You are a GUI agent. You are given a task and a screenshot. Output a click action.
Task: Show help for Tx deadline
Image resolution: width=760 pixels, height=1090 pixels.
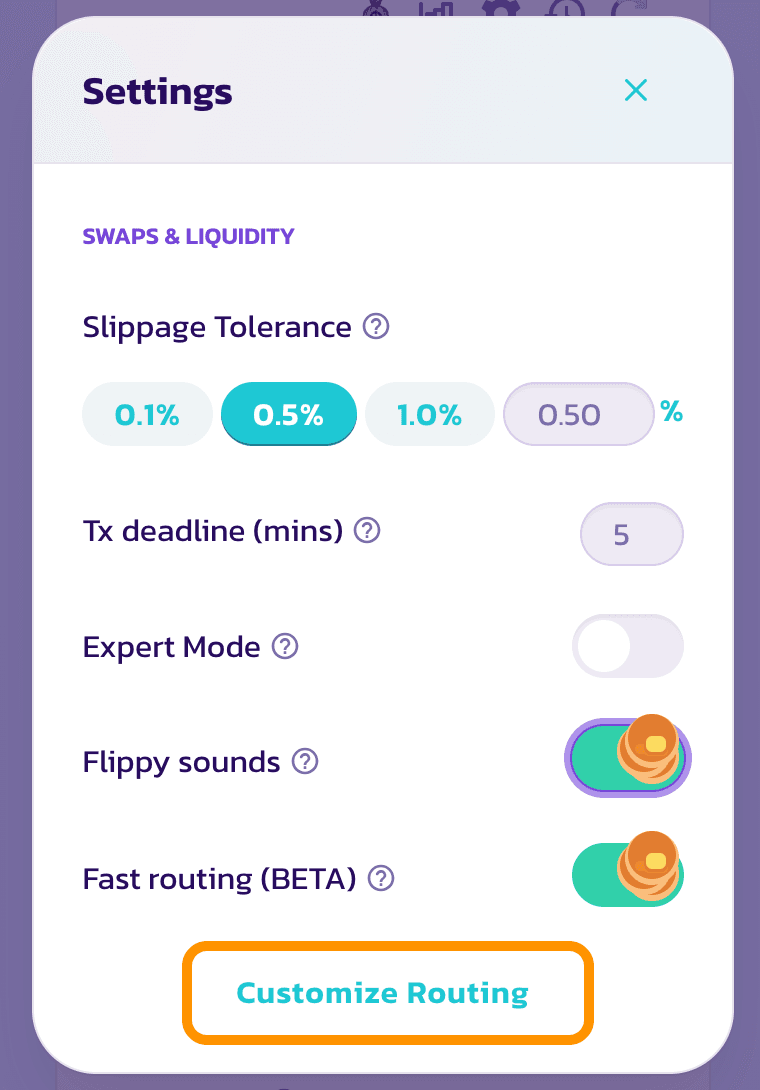pos(368,531)
